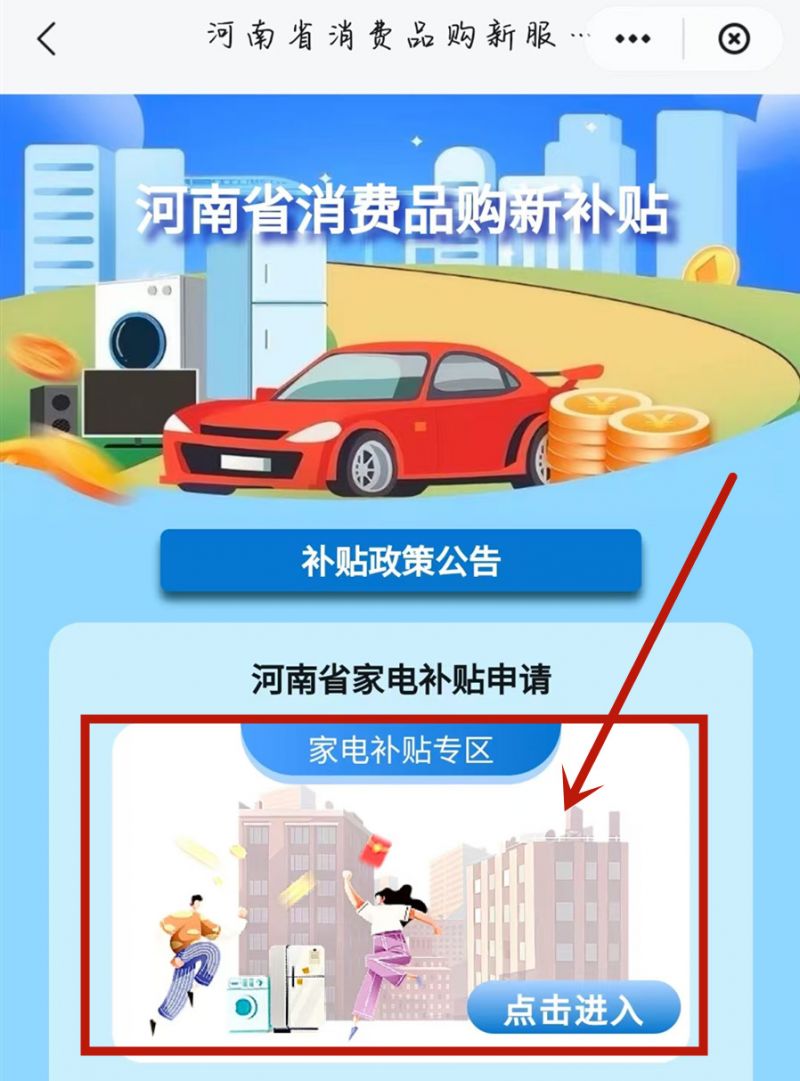Close the mini program
Screen dimensions: 800x1081
[734, 39]
